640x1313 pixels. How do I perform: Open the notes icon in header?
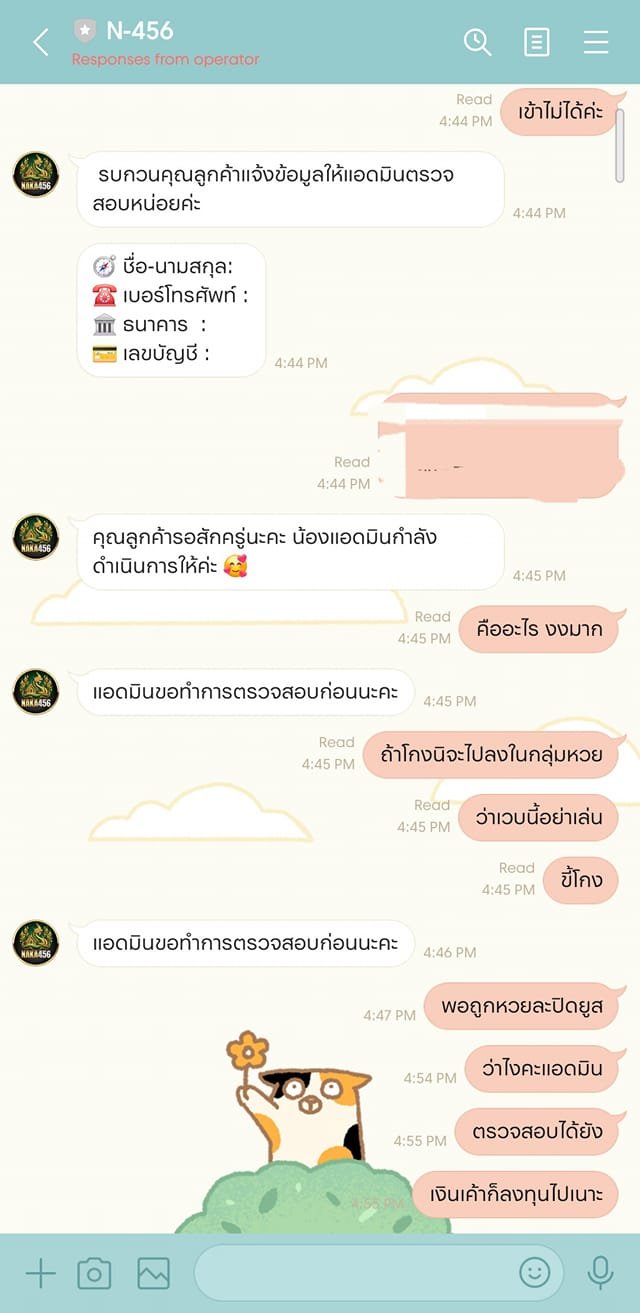tap(537, 42)
